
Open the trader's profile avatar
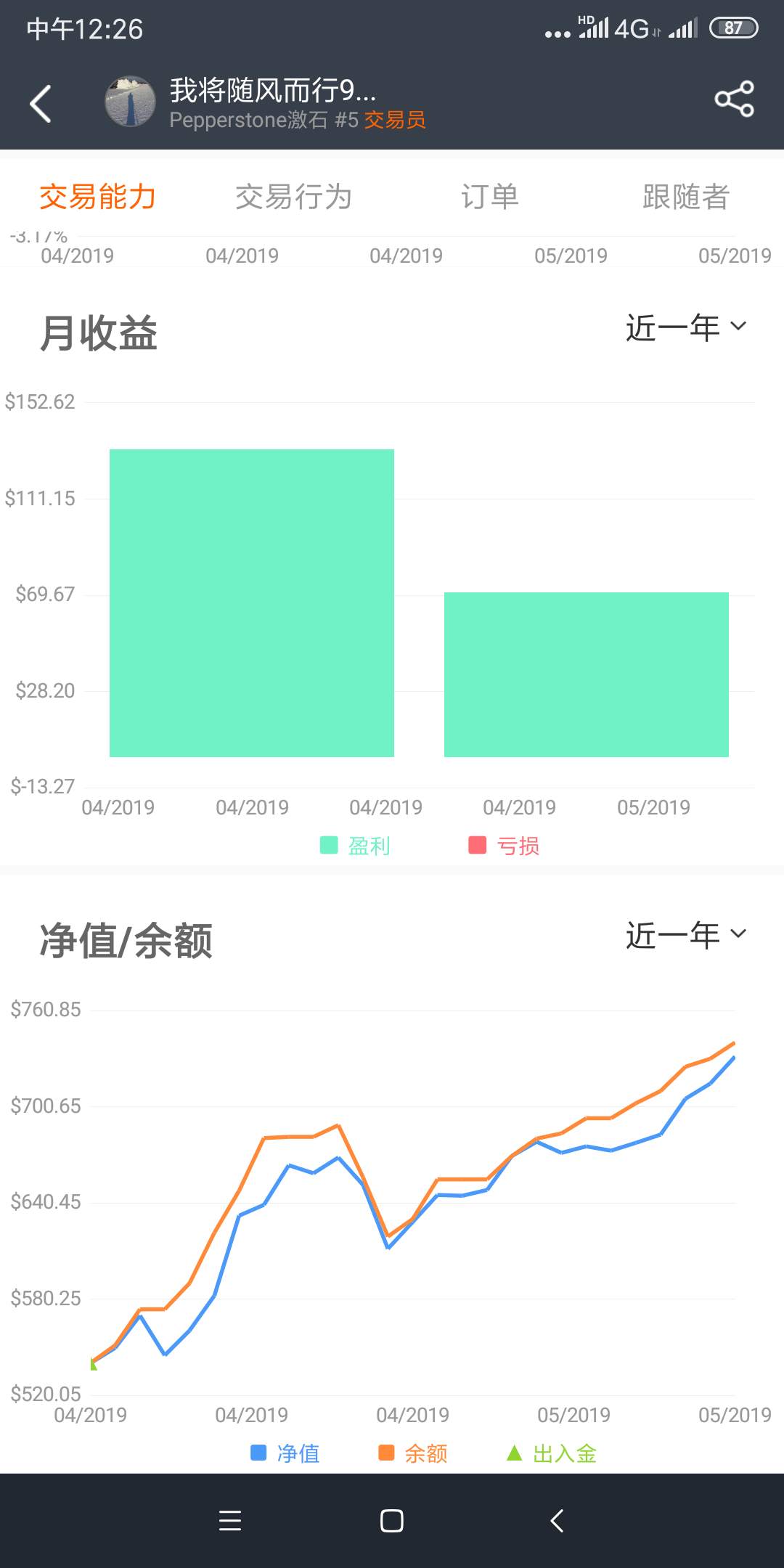coord(130,102)
